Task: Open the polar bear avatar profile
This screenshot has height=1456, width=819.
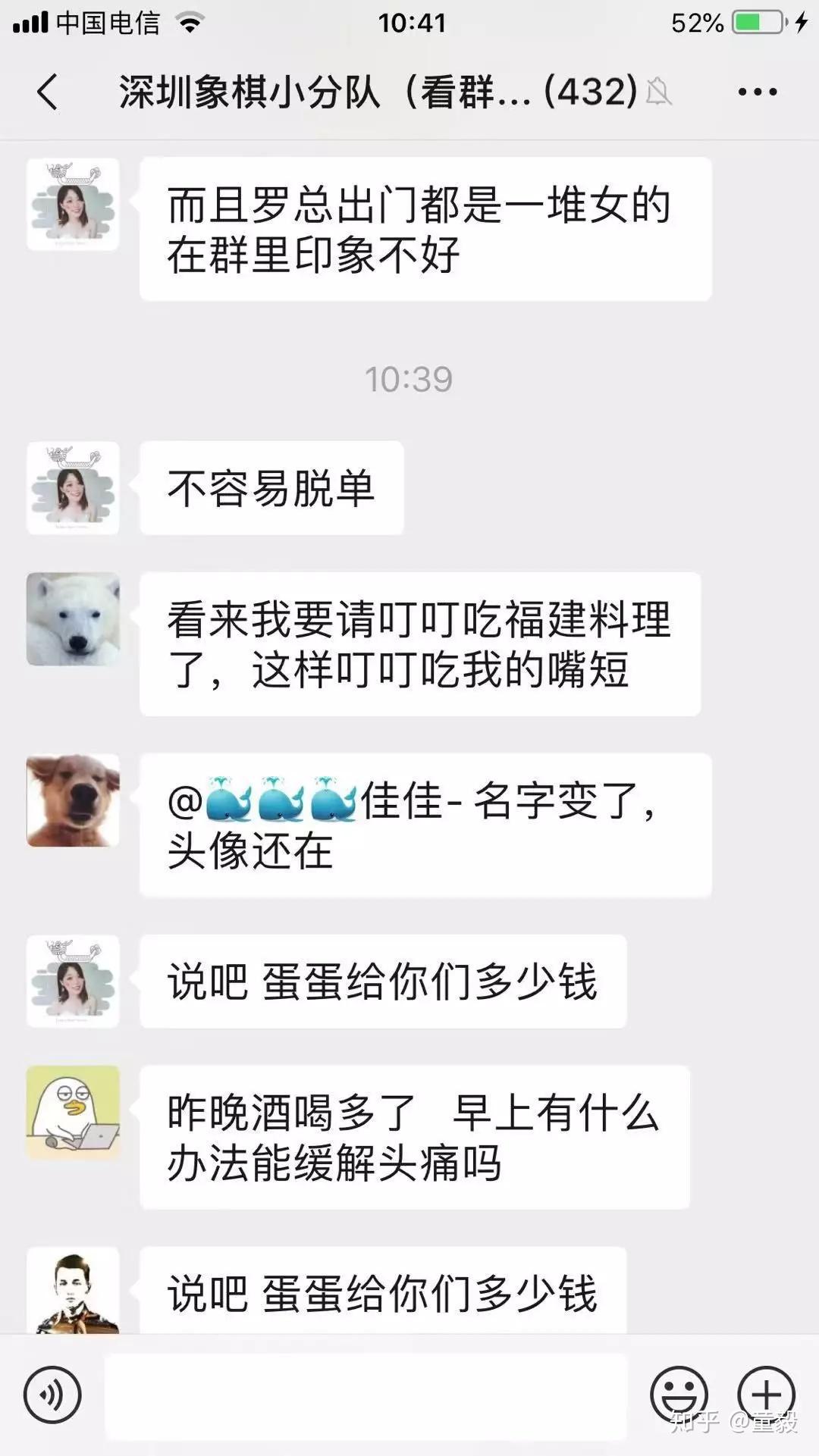Action: tap(73, 619)
